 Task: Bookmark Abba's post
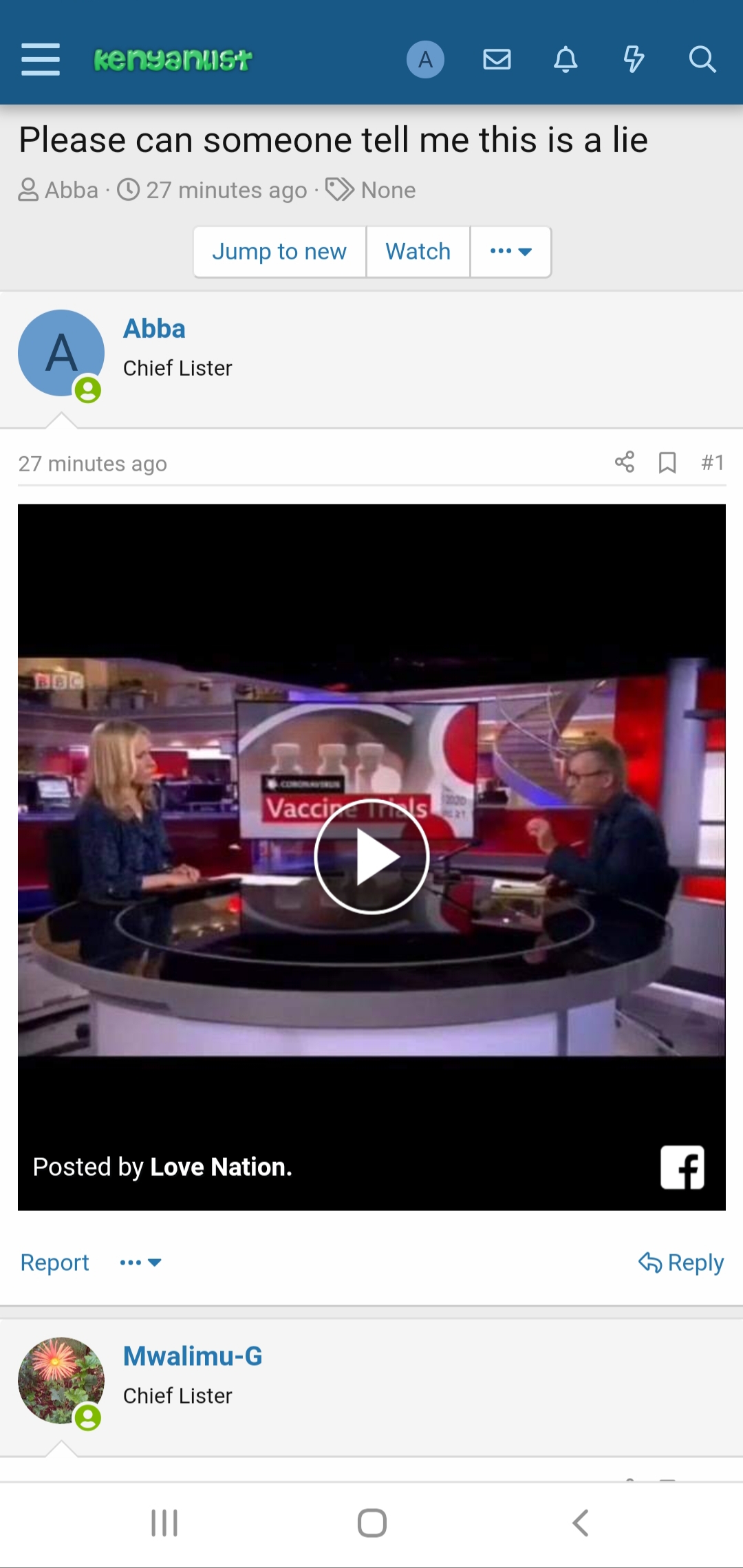[x=667, y=462]
